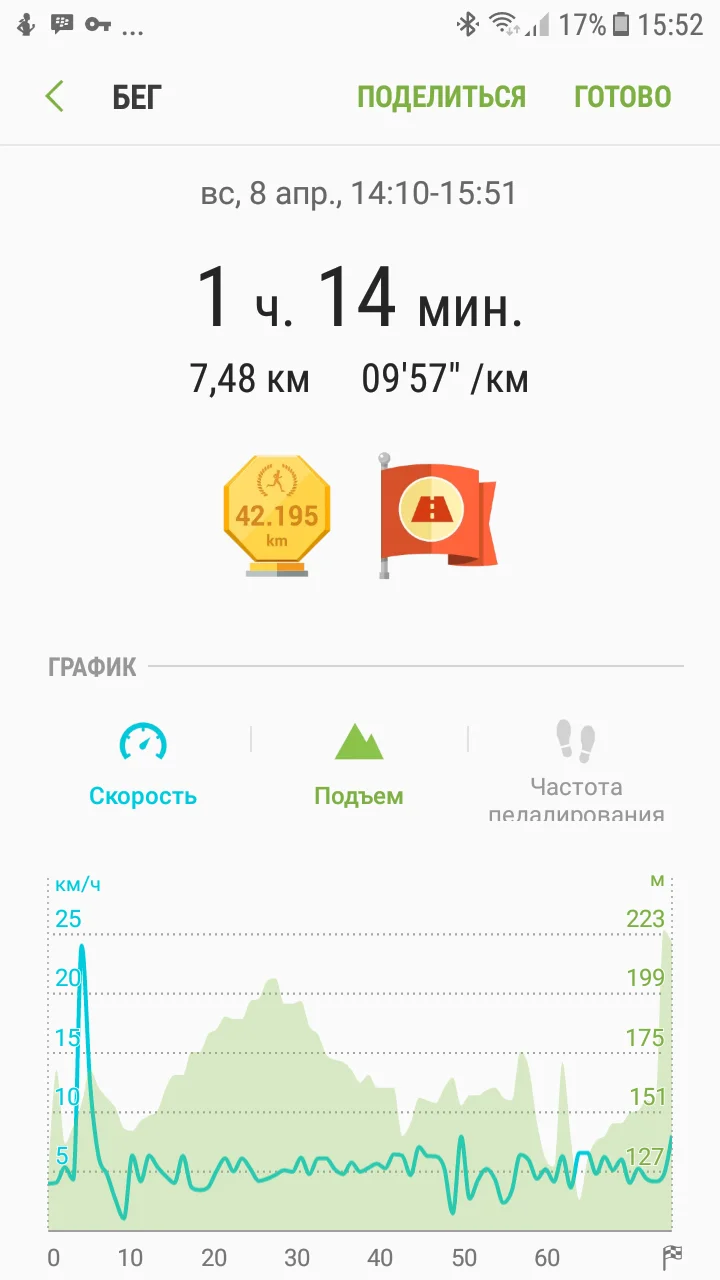720x1280 pixels.
Task: Toggle the Подъем elevation graph
Action: [359, 765]
